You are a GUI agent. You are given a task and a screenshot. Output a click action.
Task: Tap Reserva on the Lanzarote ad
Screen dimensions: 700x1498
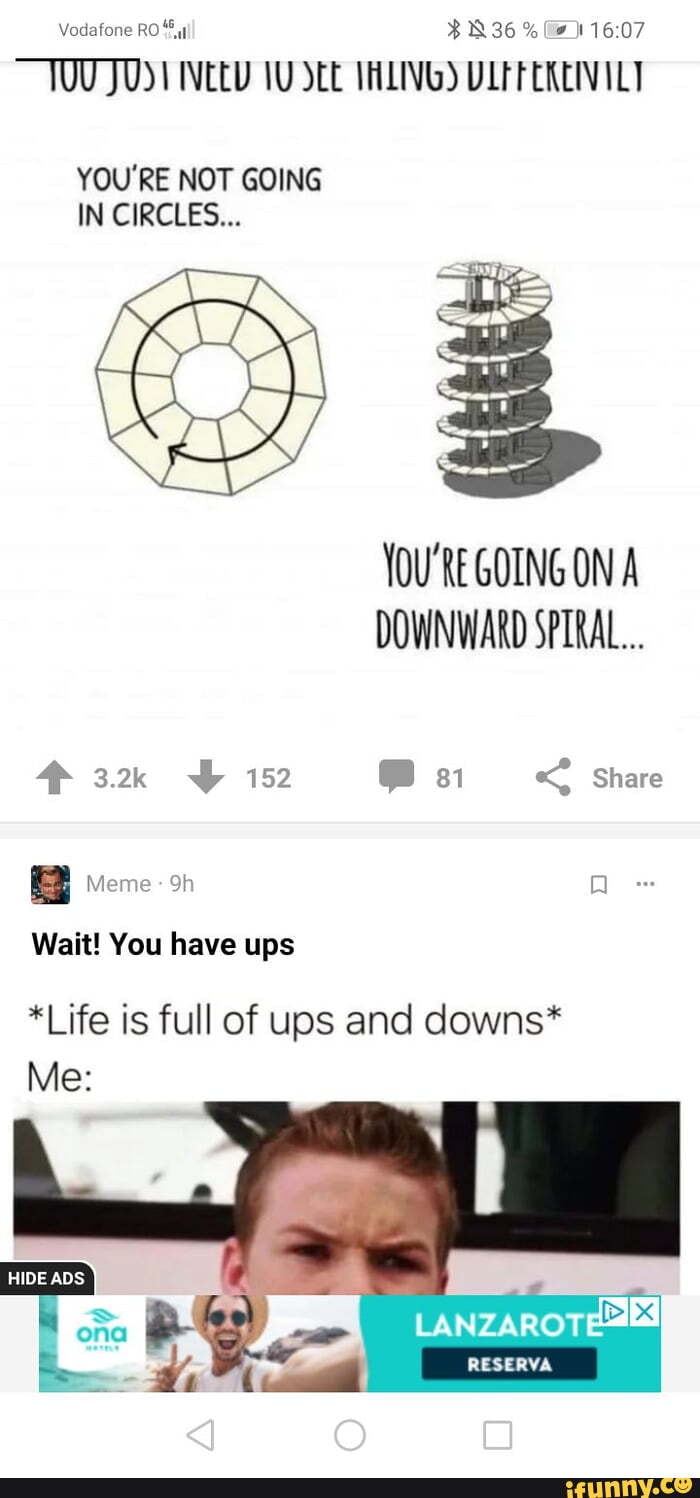tap(509, 1364)
